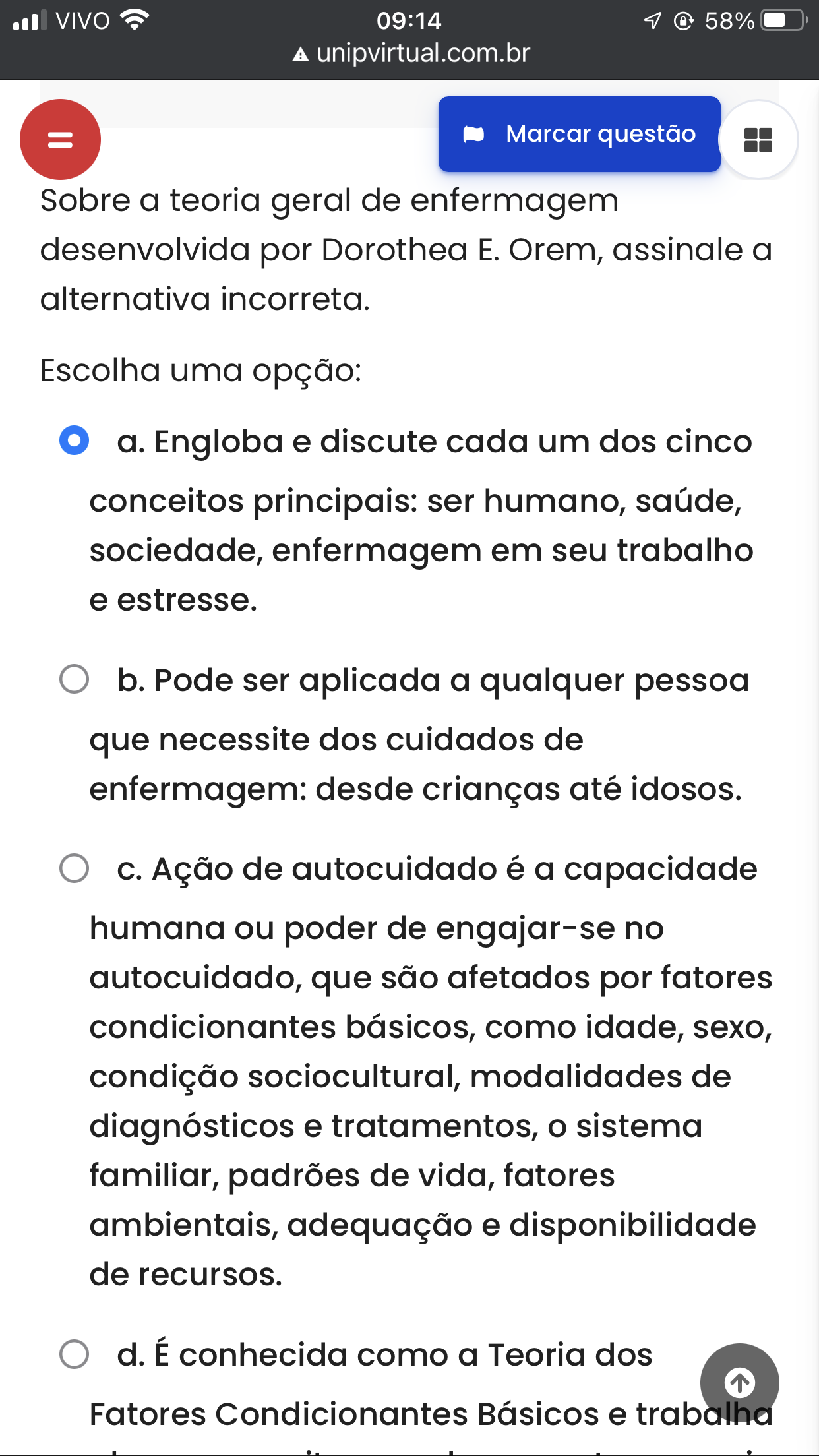The image size is (819, 1456).
Task: Choose option b, aplicada a qualquer pessoa
Action: [x=74, y=679]
